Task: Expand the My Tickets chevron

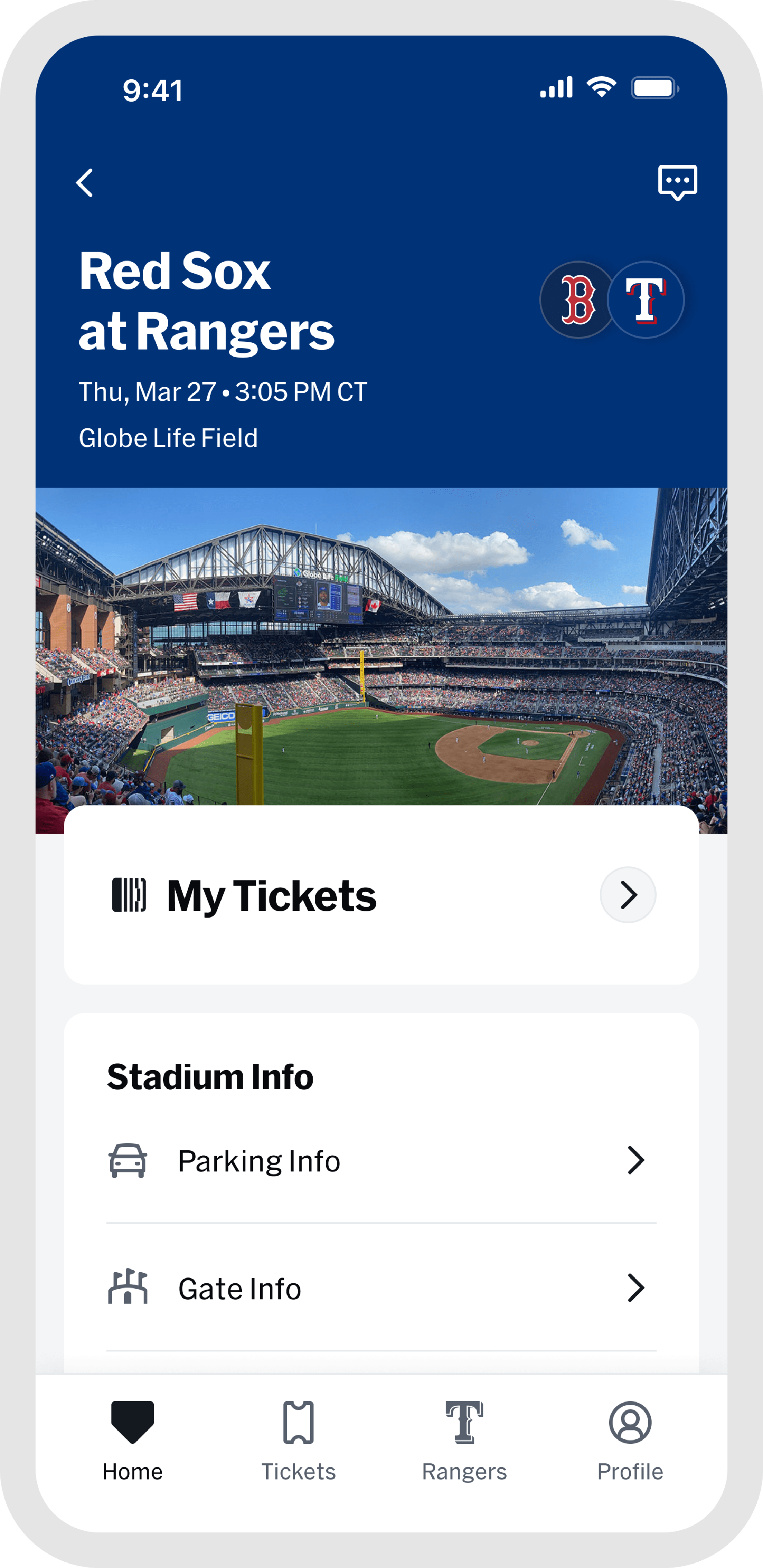Action: (628, 894)
